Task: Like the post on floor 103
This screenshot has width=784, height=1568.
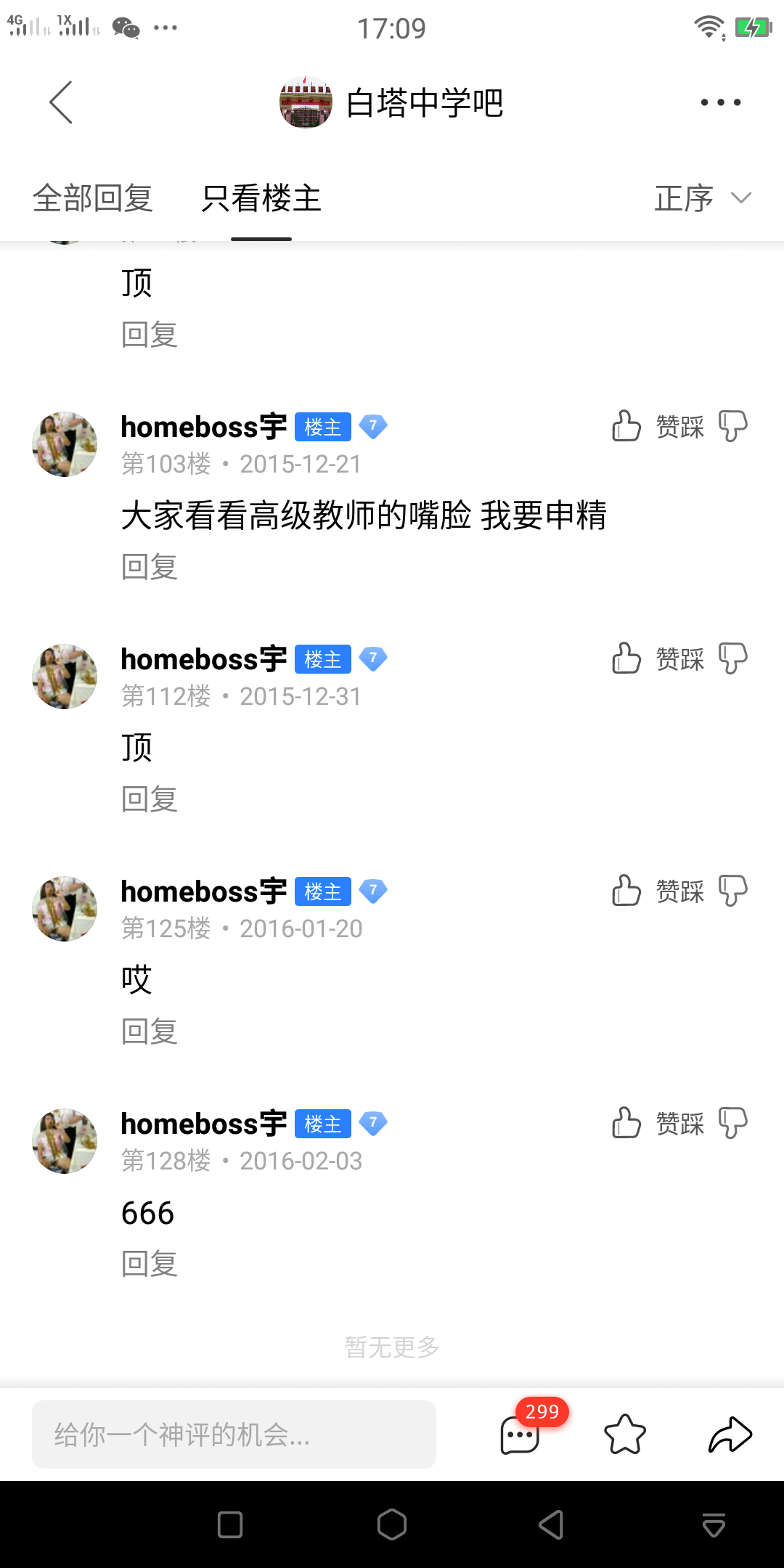Action: 626,426
